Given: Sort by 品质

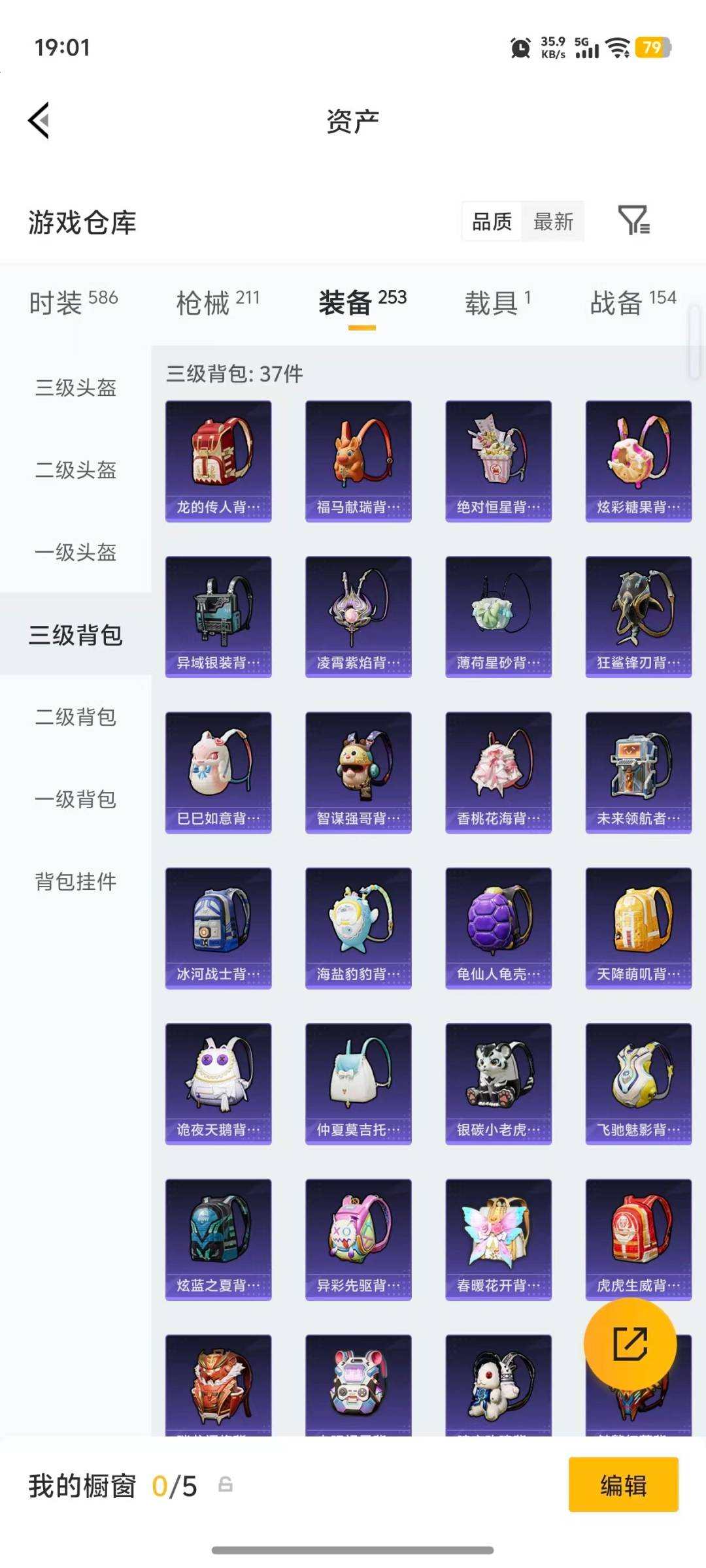Looking at the screenshot, I should [492, 221].
